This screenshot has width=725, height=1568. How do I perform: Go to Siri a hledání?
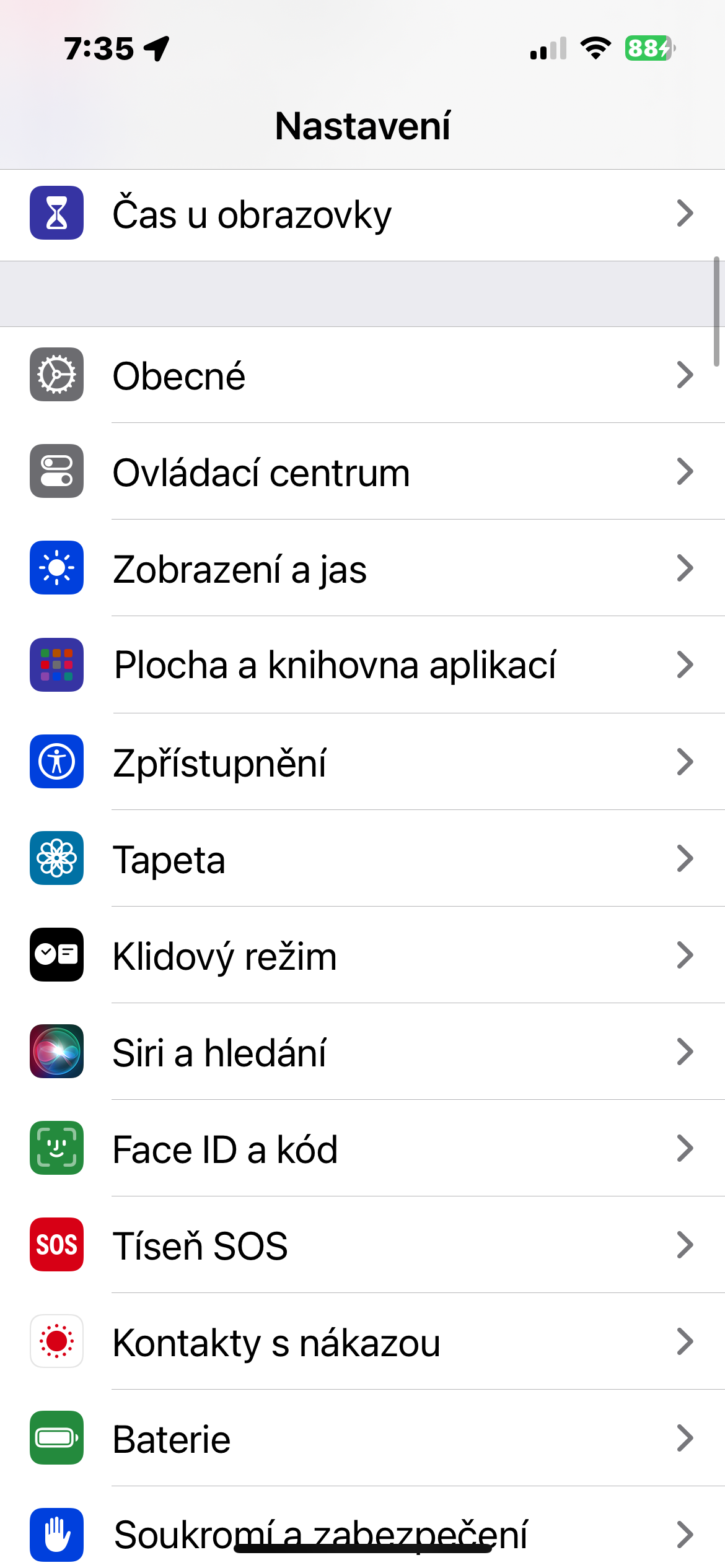pos(362,1052)
